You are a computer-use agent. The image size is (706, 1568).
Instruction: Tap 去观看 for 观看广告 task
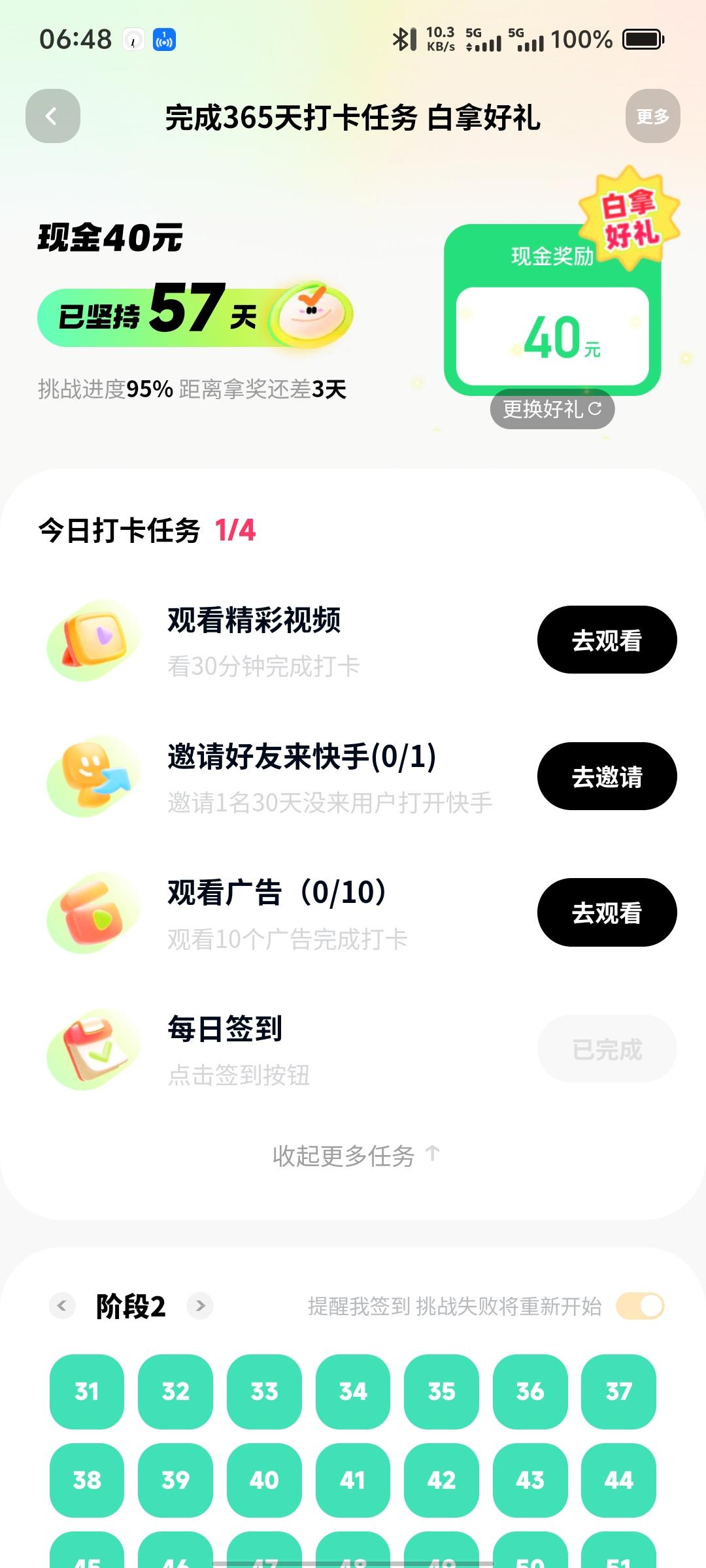(x=607, y=912)
